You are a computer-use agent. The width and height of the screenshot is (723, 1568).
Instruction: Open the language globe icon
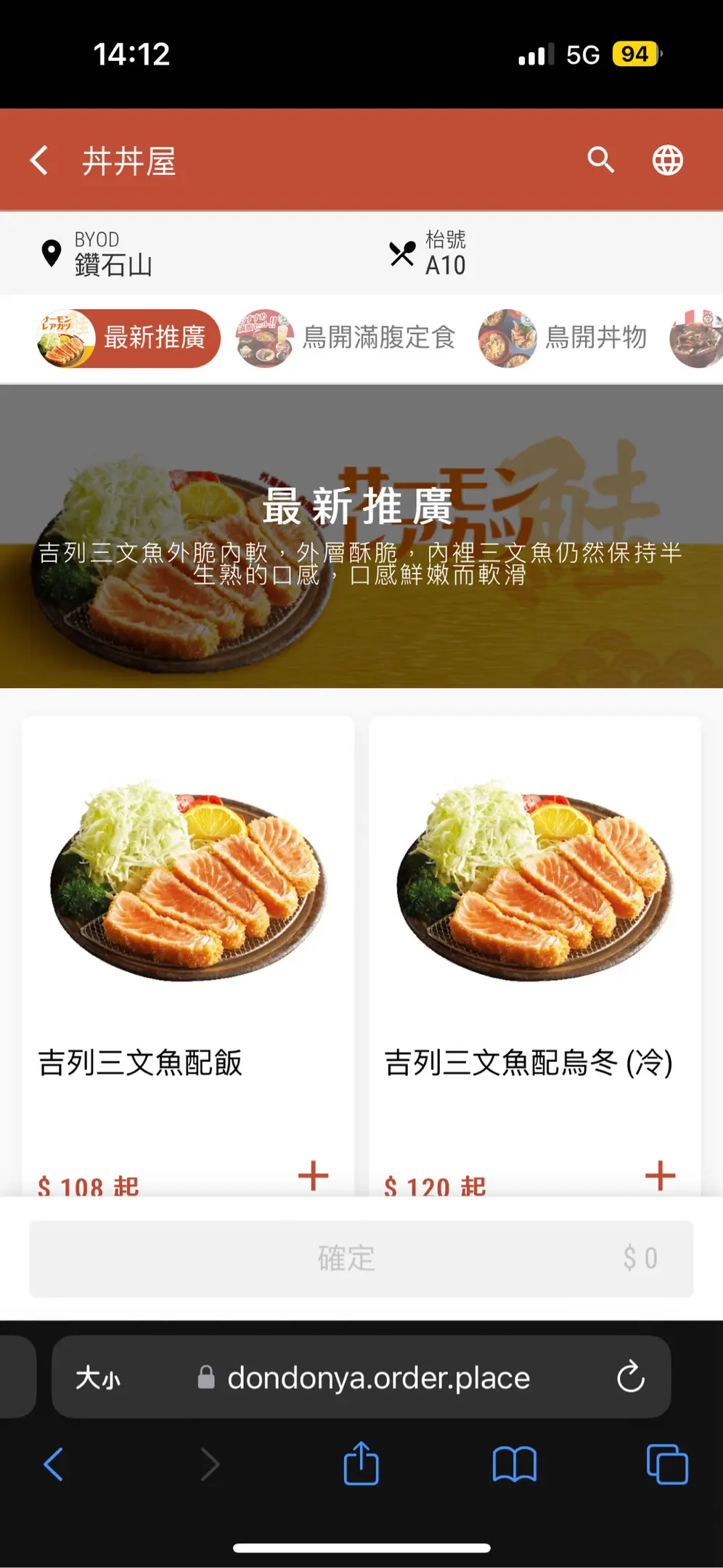667,160
